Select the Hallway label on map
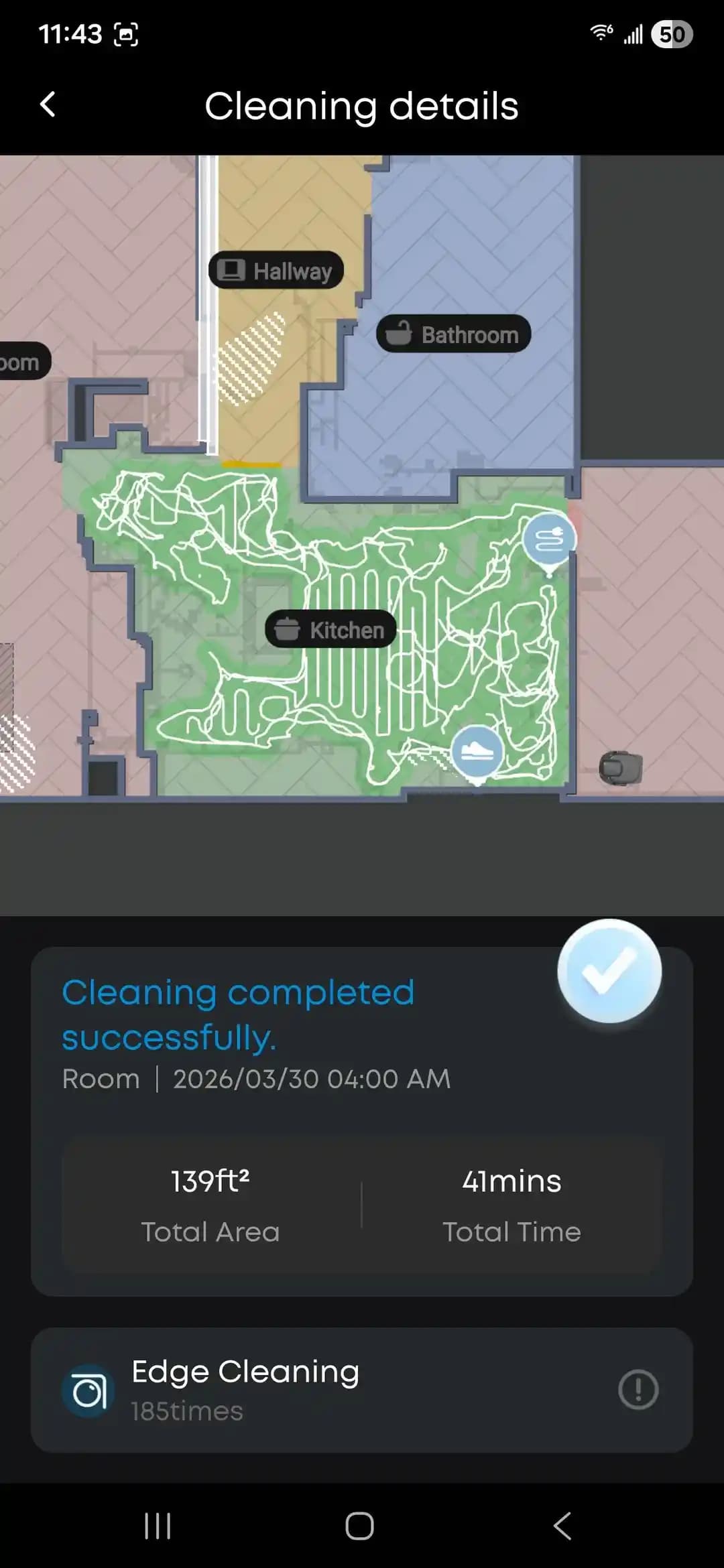The height and width of the screenshot is (1568, 724). click(x=276, y=271)
